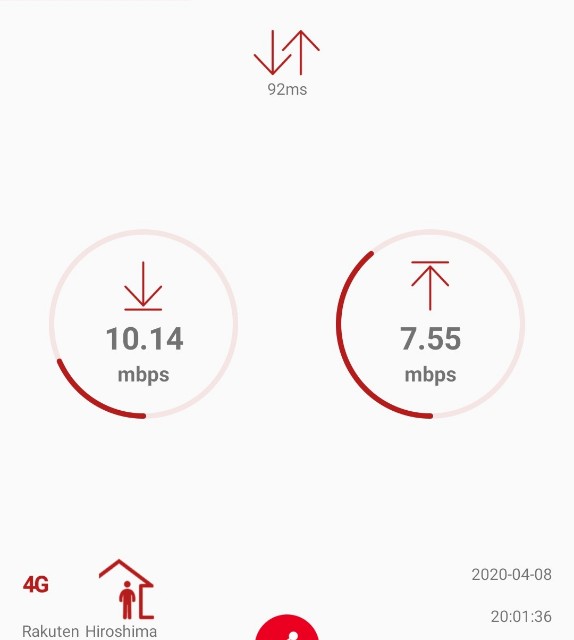Tap the red round share button
Image resolution: width=574 pixels, height=640 pixels.
[287, 628]
